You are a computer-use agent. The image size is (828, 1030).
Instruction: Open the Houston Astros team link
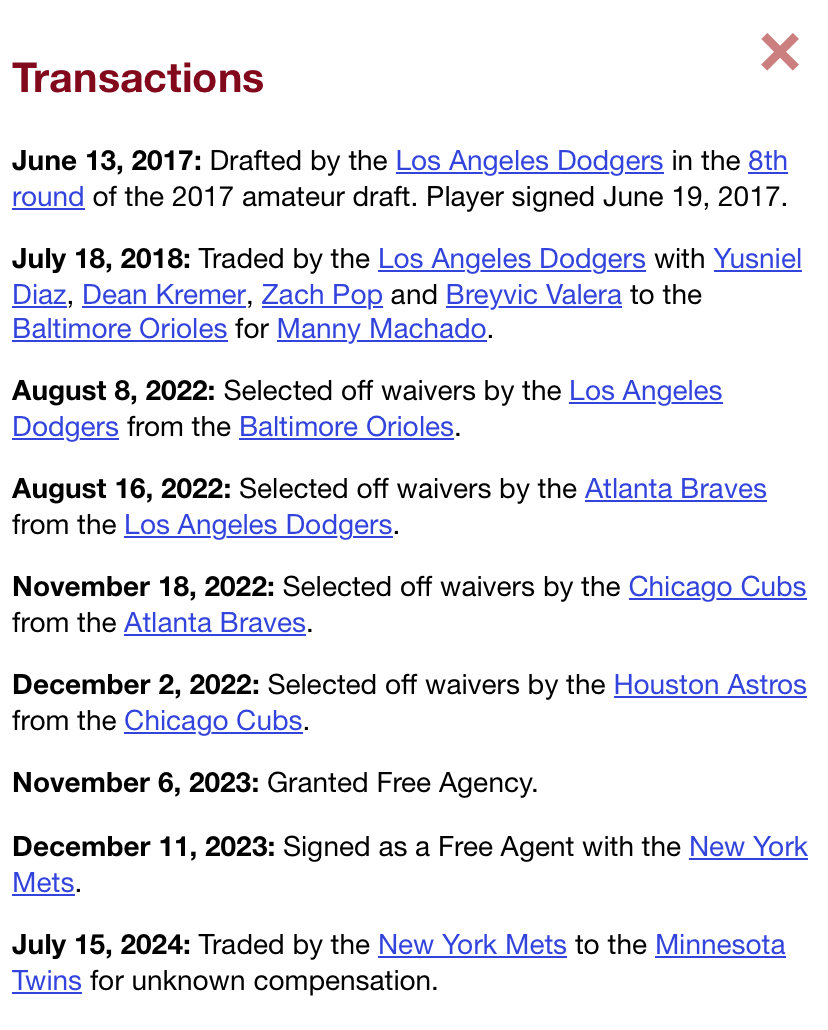710,685
